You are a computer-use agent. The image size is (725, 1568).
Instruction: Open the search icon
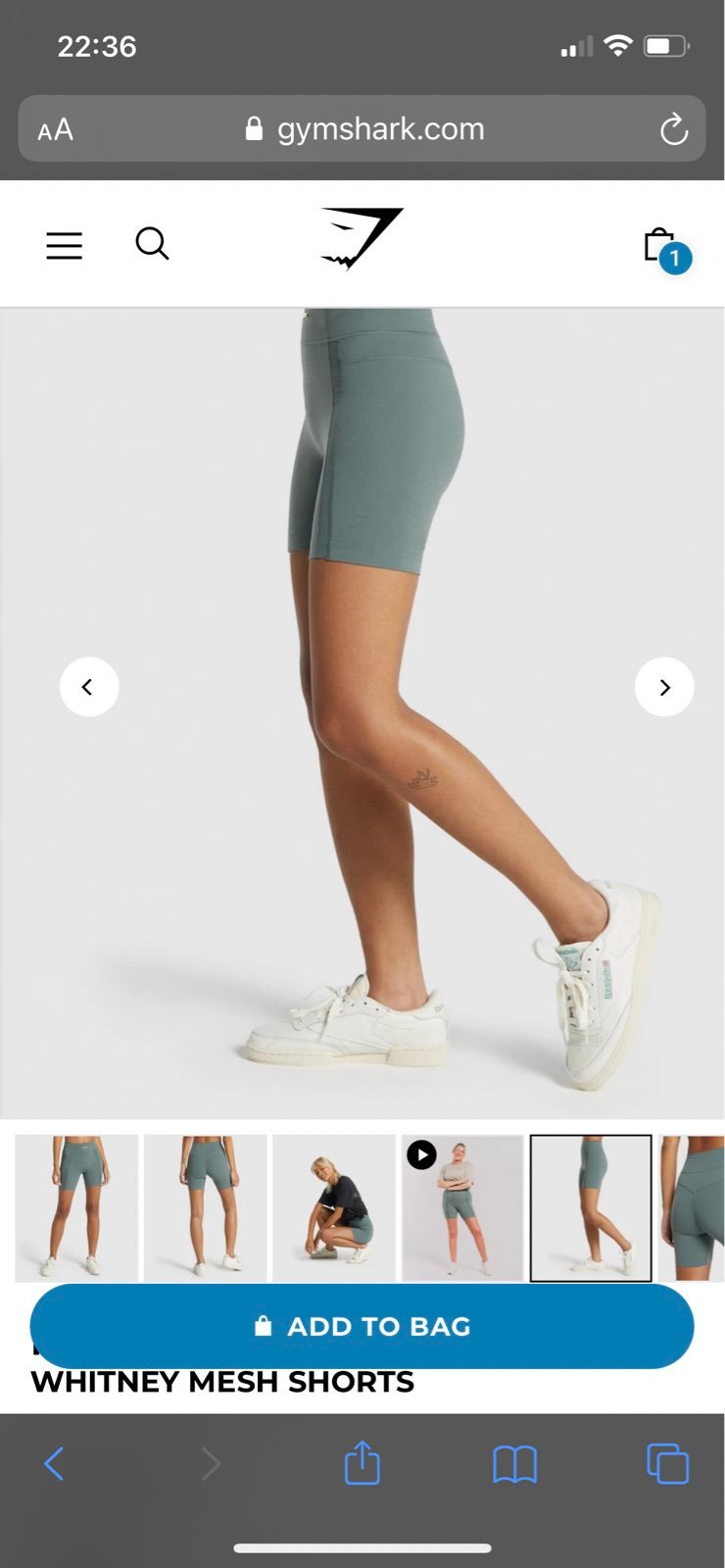pyautogui.click(x=152, y=243)
